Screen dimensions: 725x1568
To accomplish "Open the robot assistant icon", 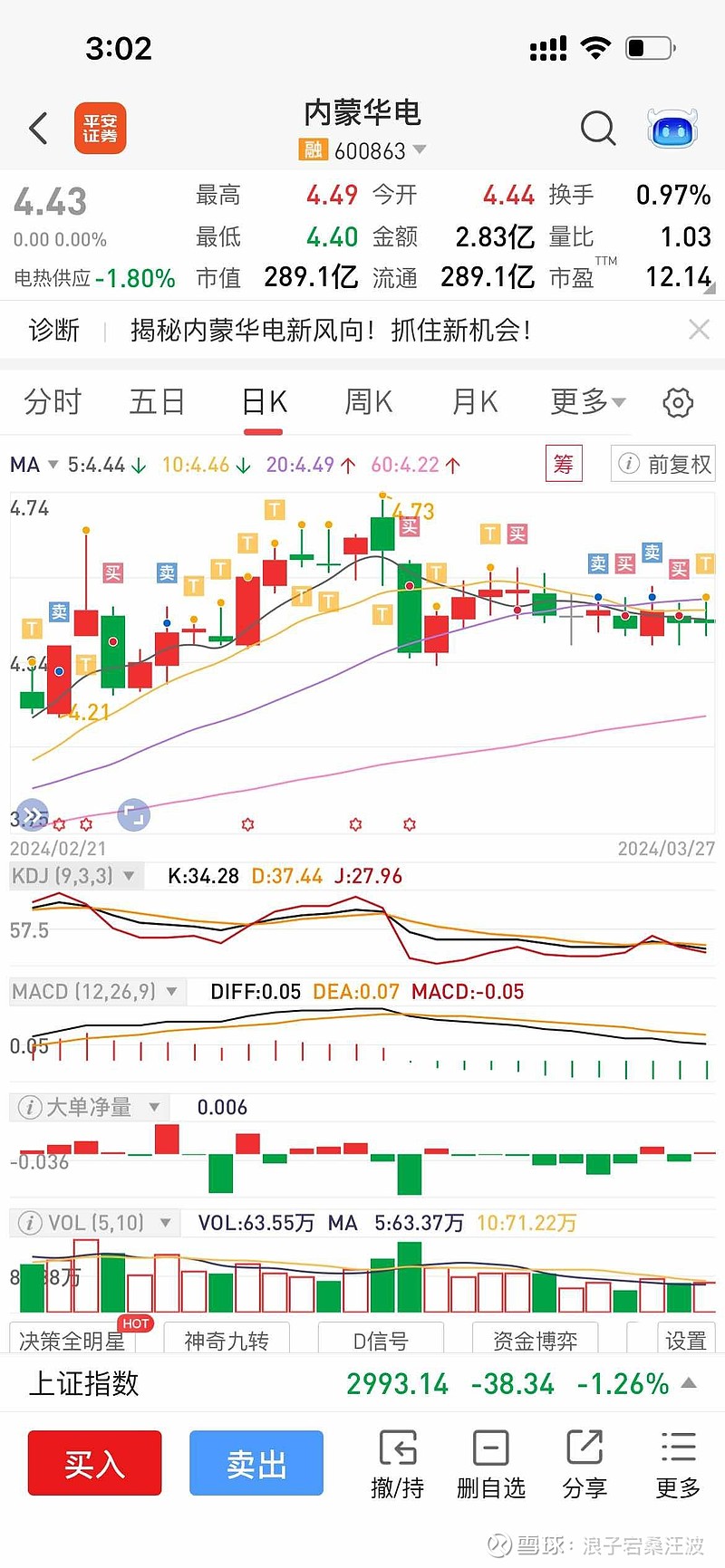I will [672, 129].
